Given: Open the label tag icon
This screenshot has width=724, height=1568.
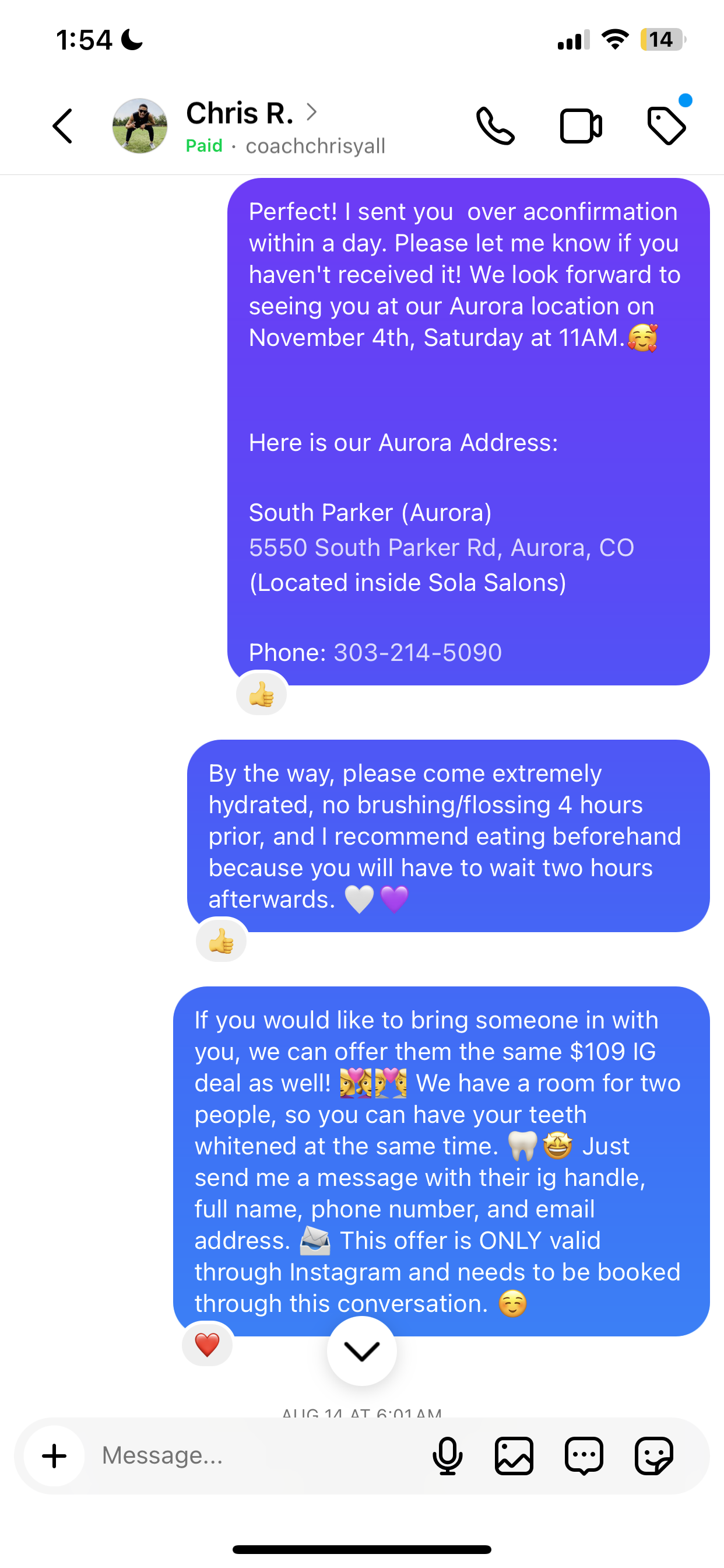Looking at the screenshot, I should coord(666,126).
